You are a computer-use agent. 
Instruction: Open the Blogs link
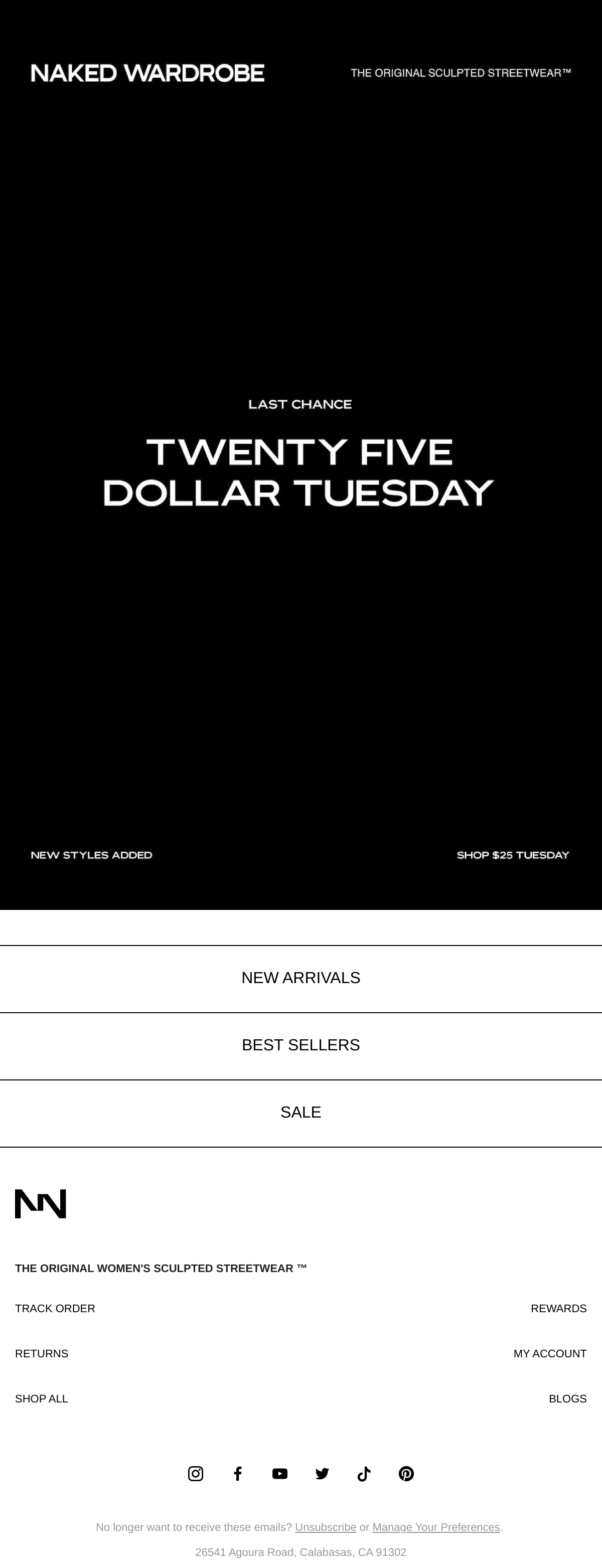click(x=567, y=1398)
